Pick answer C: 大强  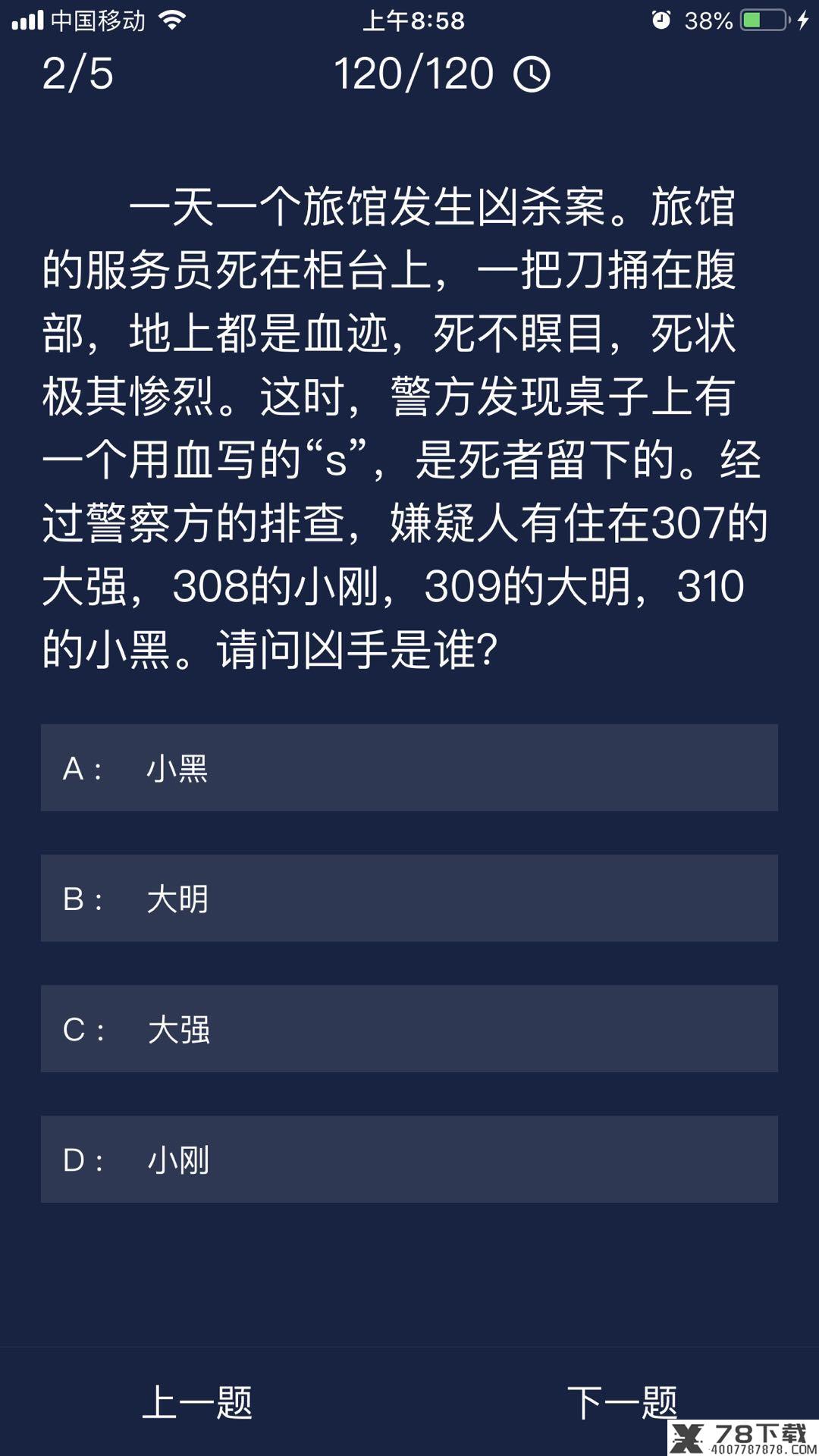tap(409, 1028)
